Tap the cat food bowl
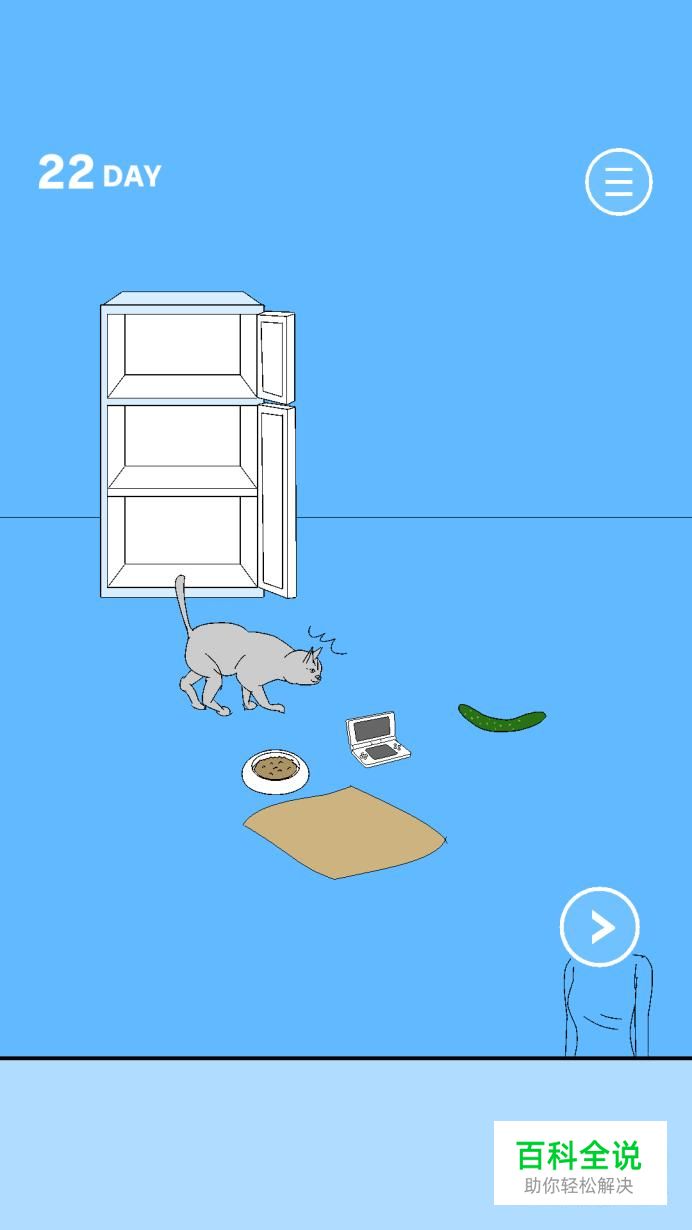 [275, 771]
